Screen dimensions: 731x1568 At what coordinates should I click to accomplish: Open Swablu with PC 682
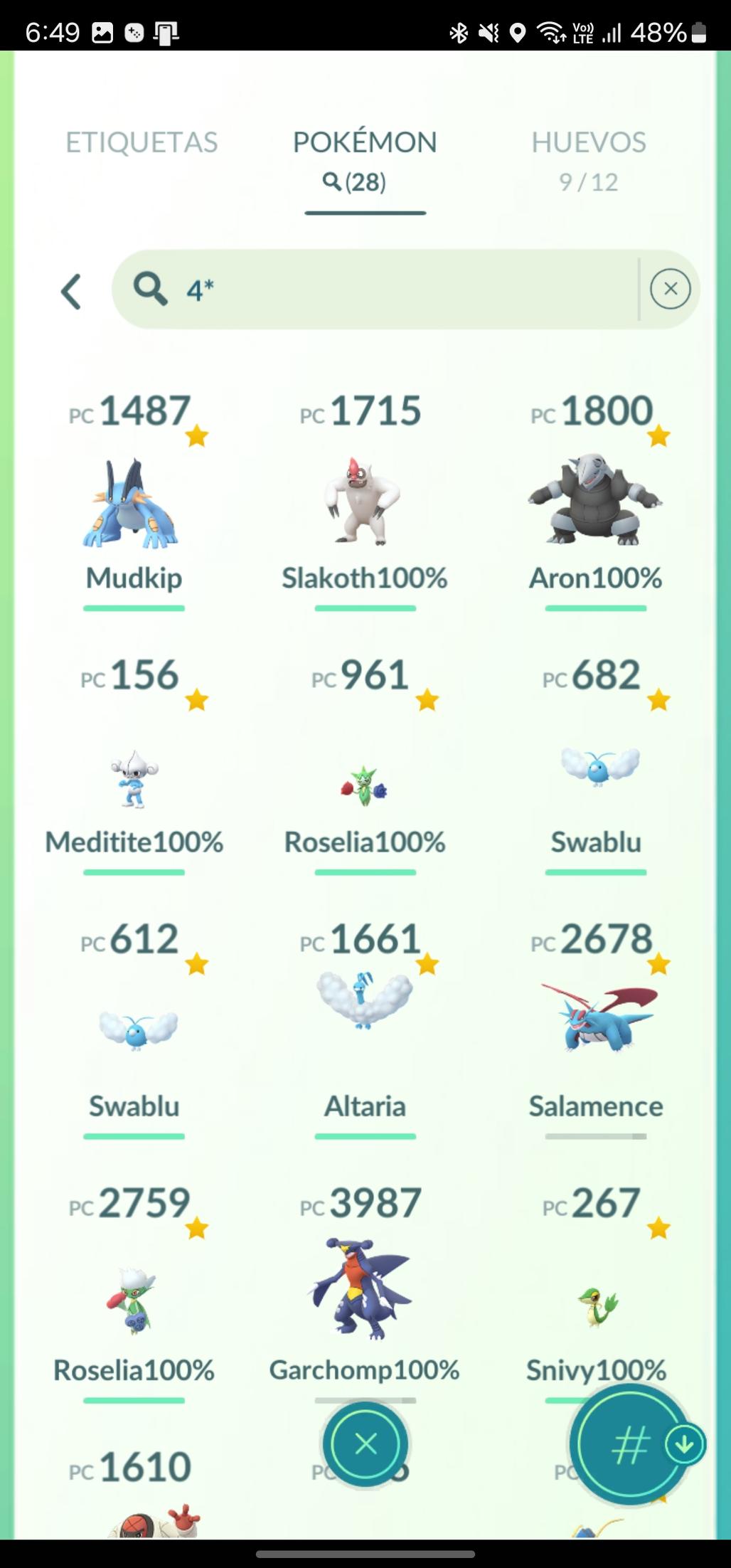595,768
